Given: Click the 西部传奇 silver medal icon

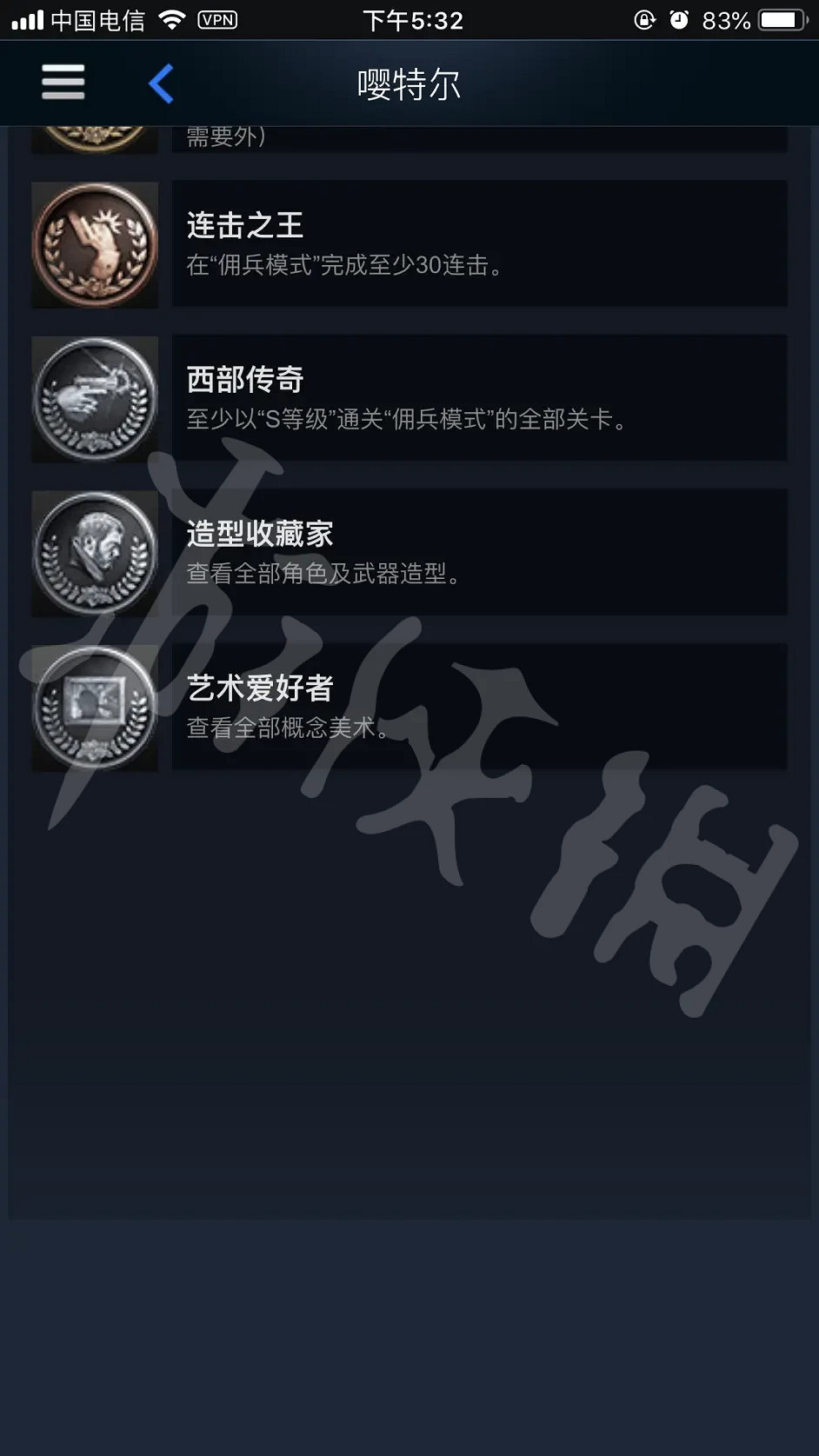Looking at the screenshot, I should tap(95, 399).
